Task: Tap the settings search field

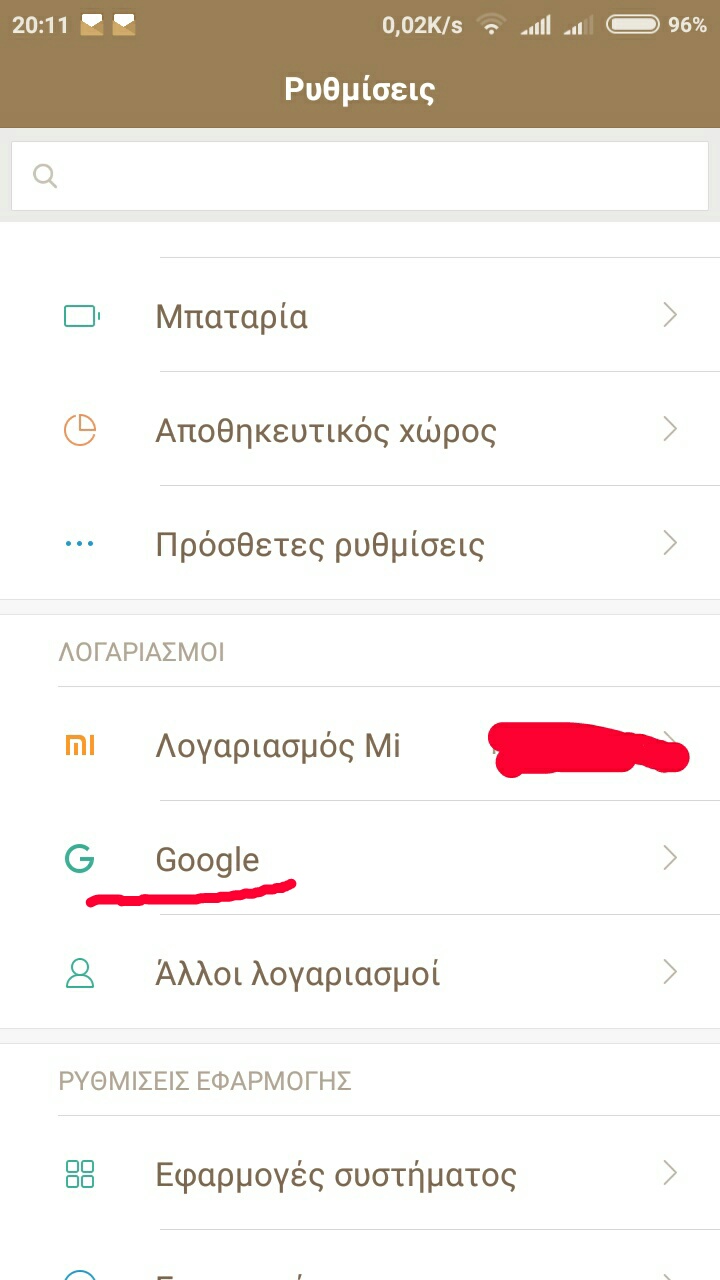Action: [x=360, y=176]
